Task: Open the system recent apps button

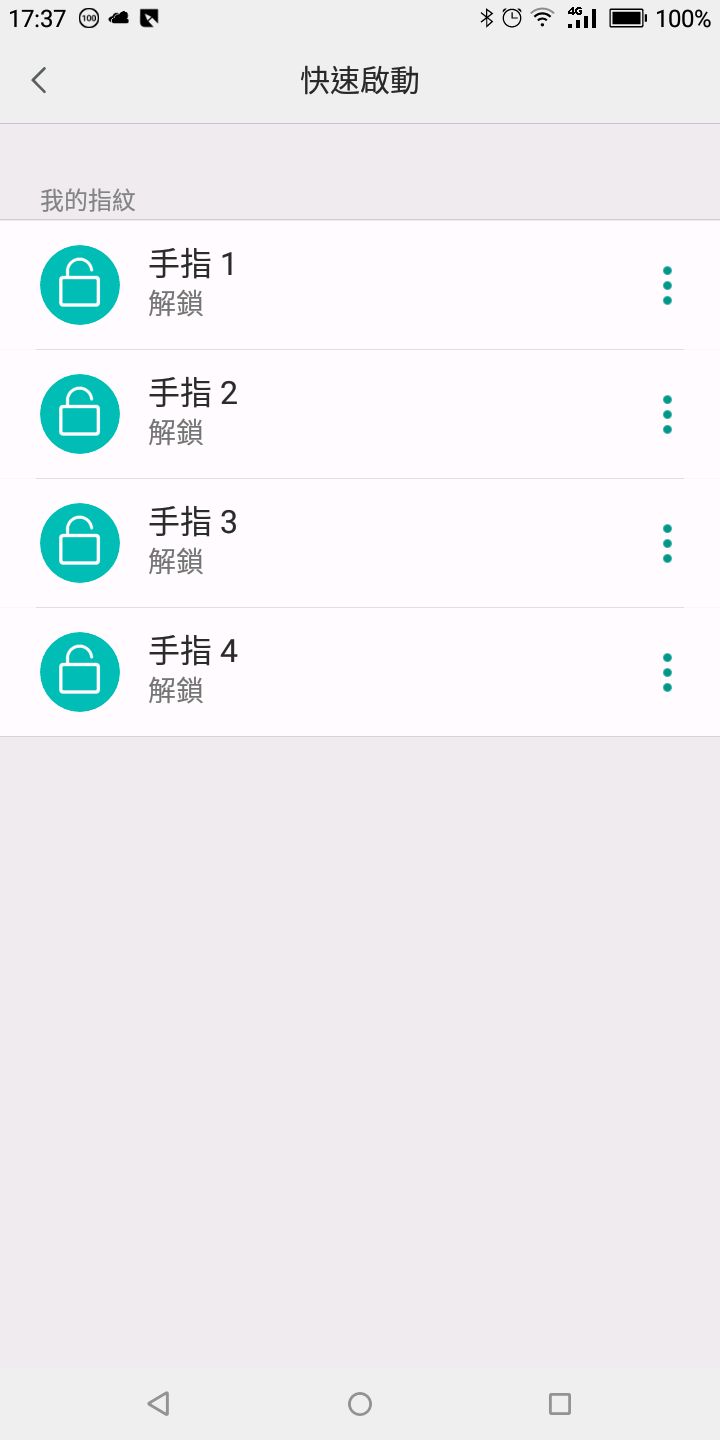Action: click(560, 1404)
